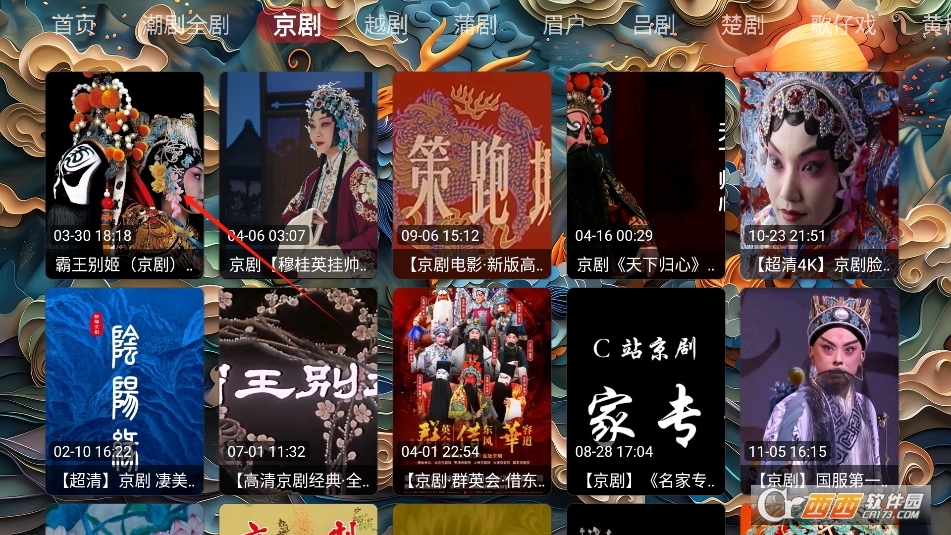951x535 pixels.
Task: Open 【京剧·群英会·借东 video
Action: pos(472,390)
